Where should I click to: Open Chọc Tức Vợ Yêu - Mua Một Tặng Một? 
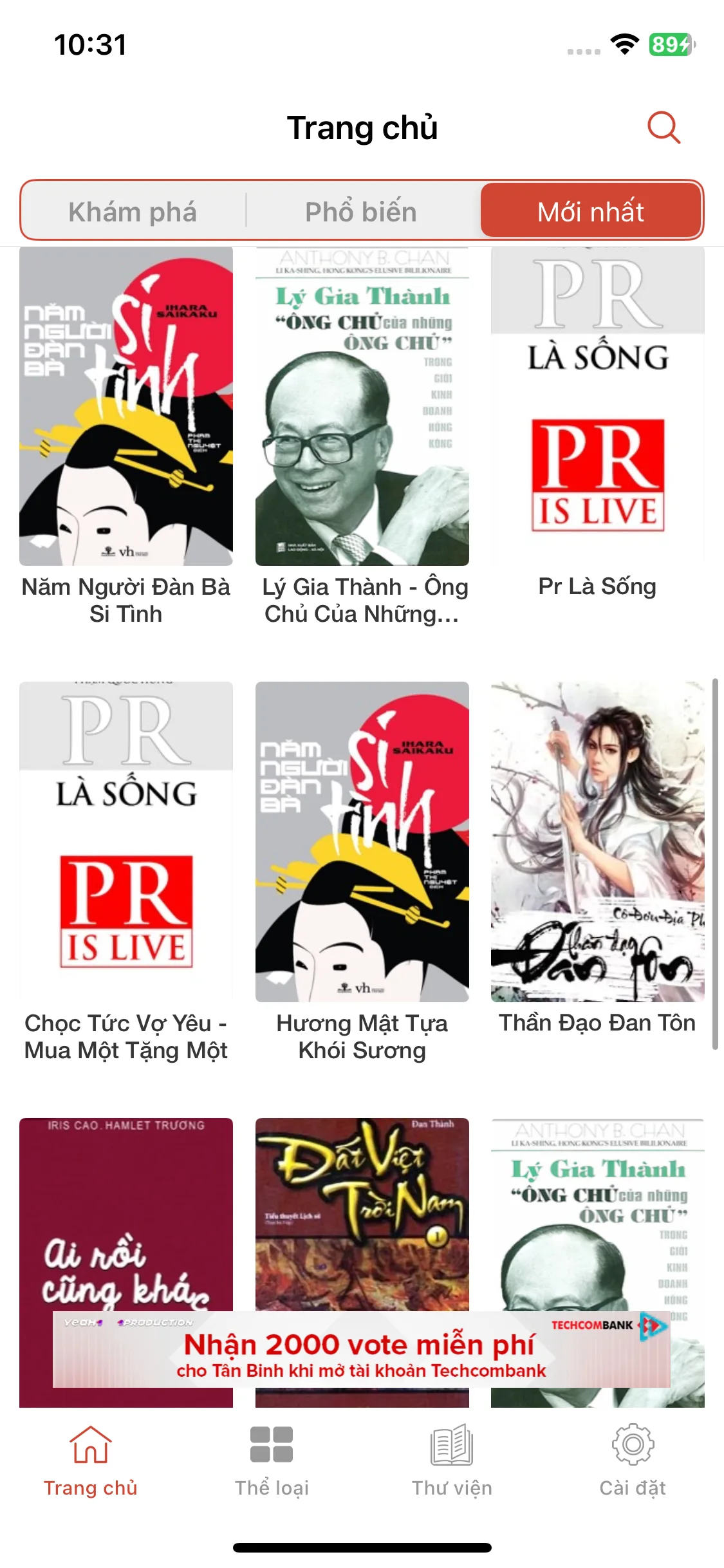126,872
